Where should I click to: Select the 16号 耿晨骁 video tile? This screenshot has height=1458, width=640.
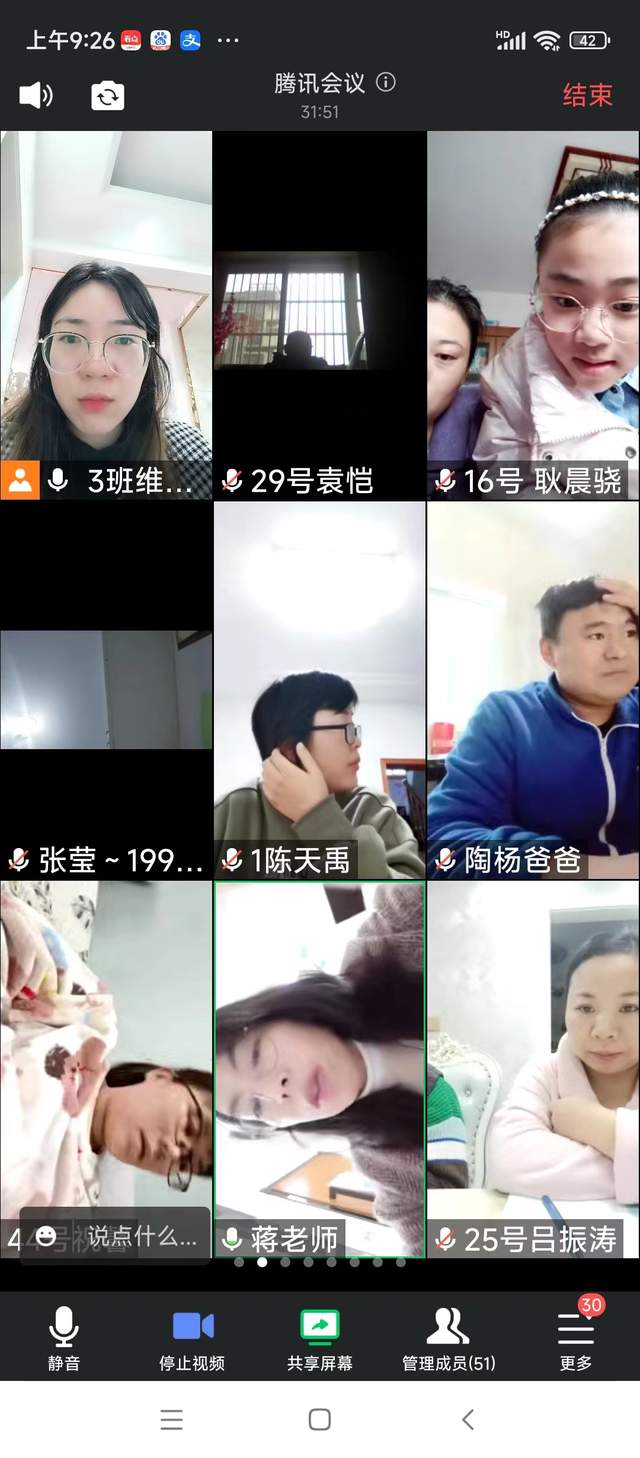pos(533,315)
